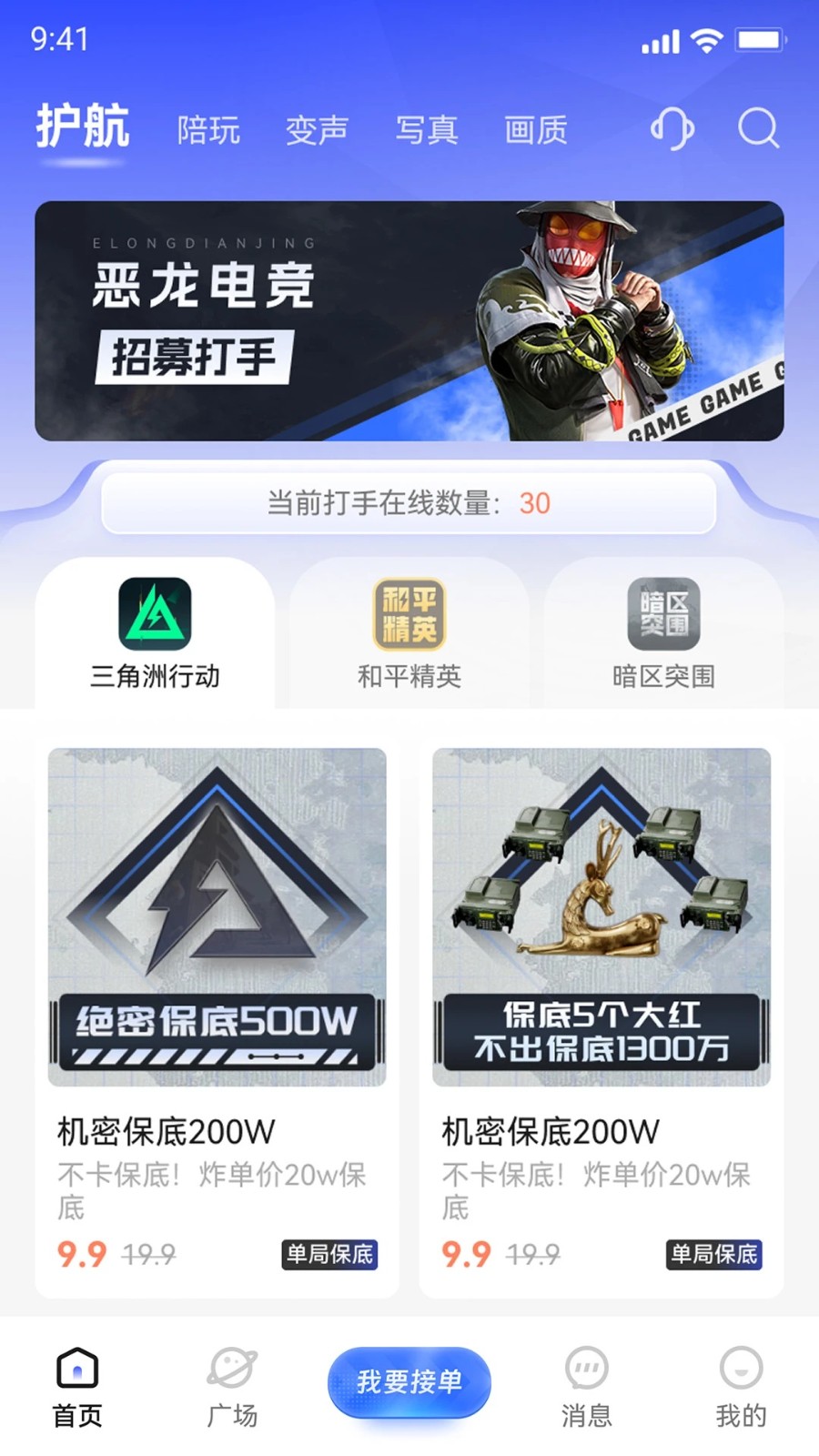Open the 恶龙电竞 招募打手 banner
Screen dimensions: 819x1456
point(409,320)
